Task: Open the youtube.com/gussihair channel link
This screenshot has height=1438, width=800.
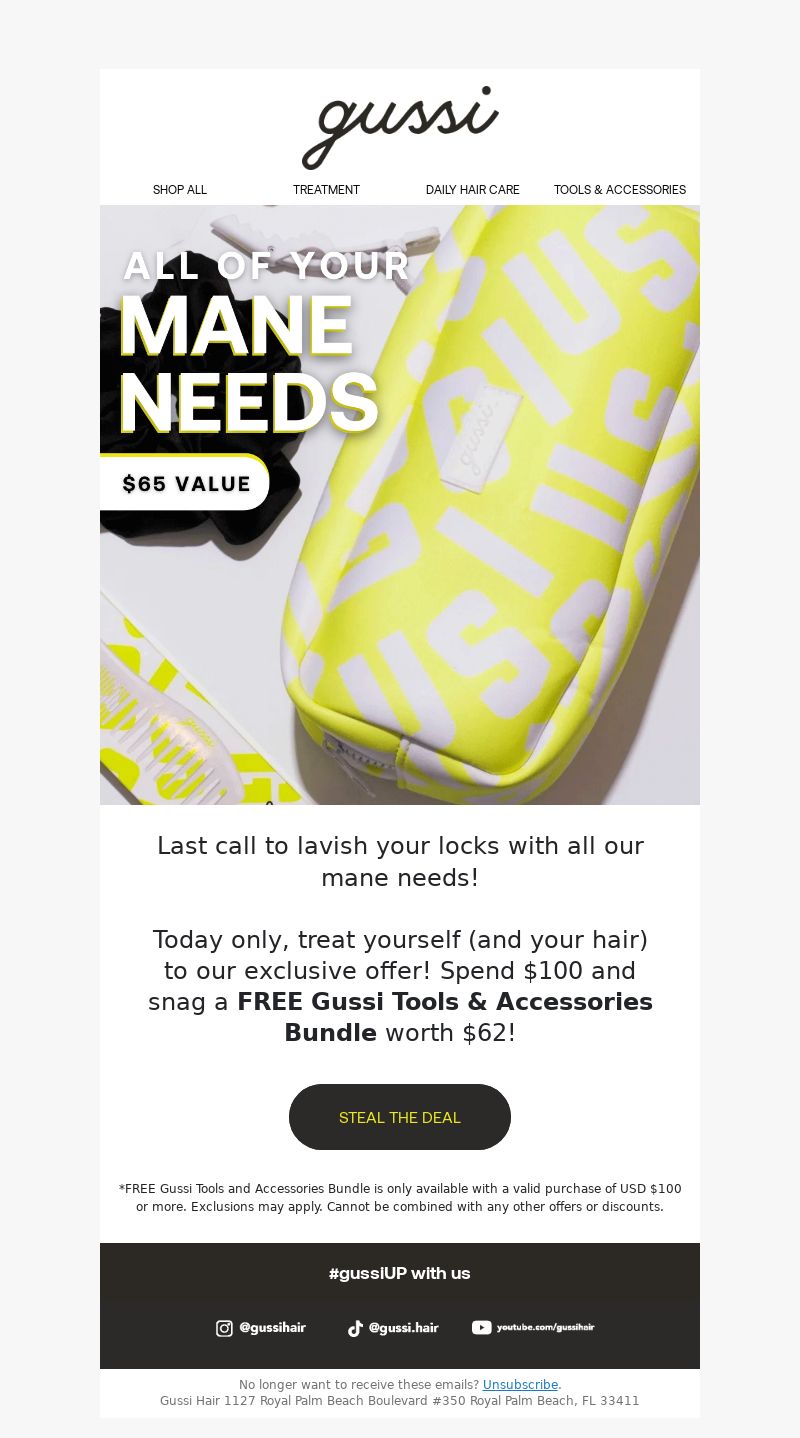Action: pos(533,1328)
